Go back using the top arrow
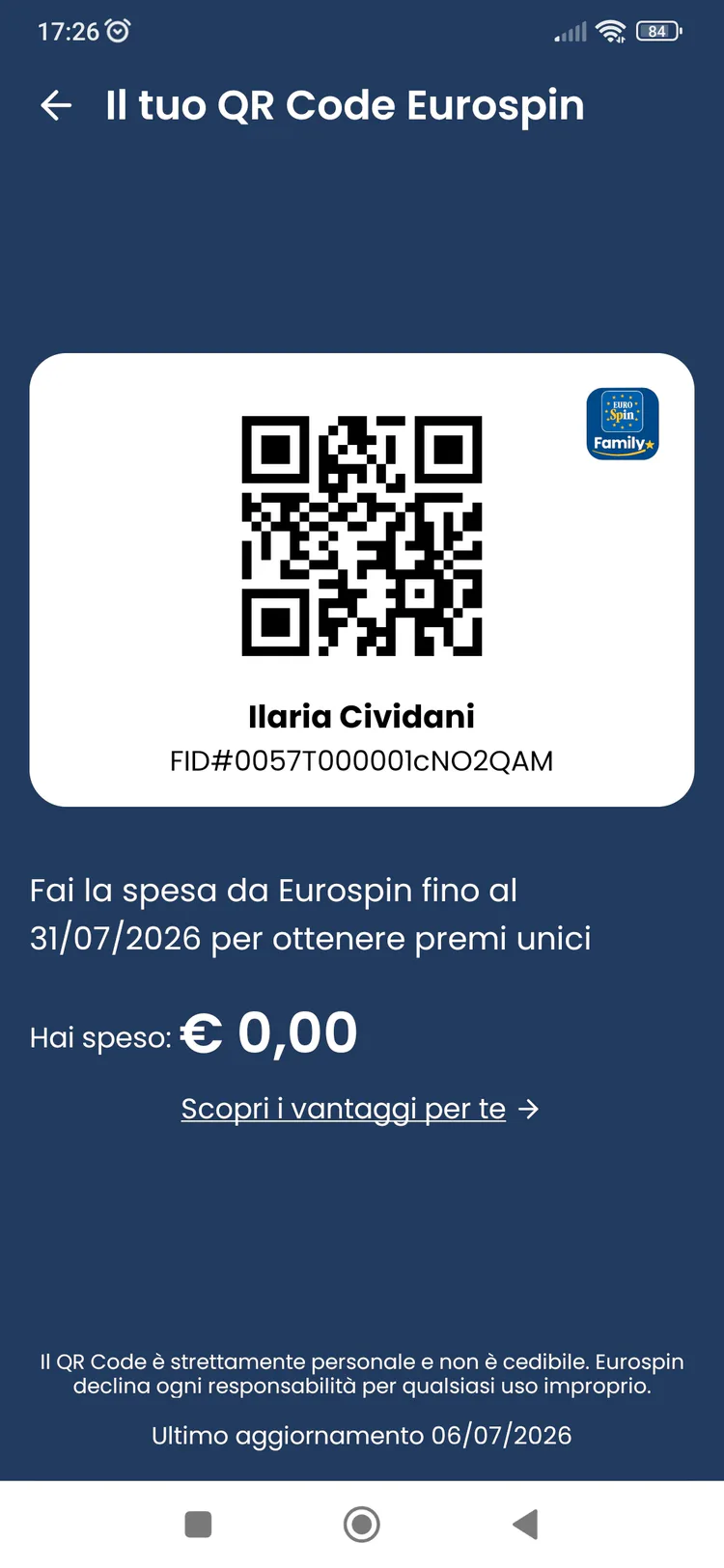This screenshot has height=1568, width=724. click(x=56, y=105)
